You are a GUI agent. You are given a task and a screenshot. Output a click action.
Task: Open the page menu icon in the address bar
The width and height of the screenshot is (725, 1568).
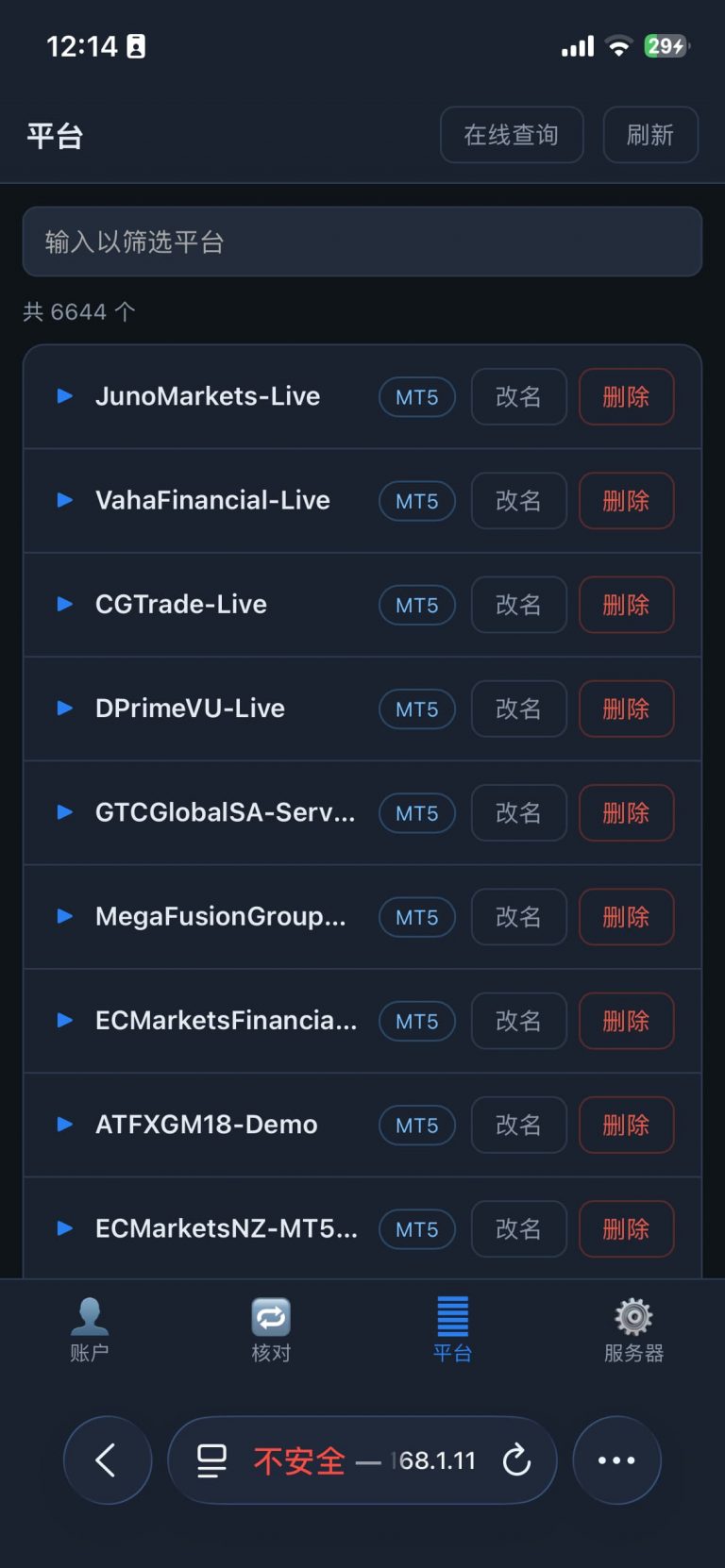pos(211,1460)
